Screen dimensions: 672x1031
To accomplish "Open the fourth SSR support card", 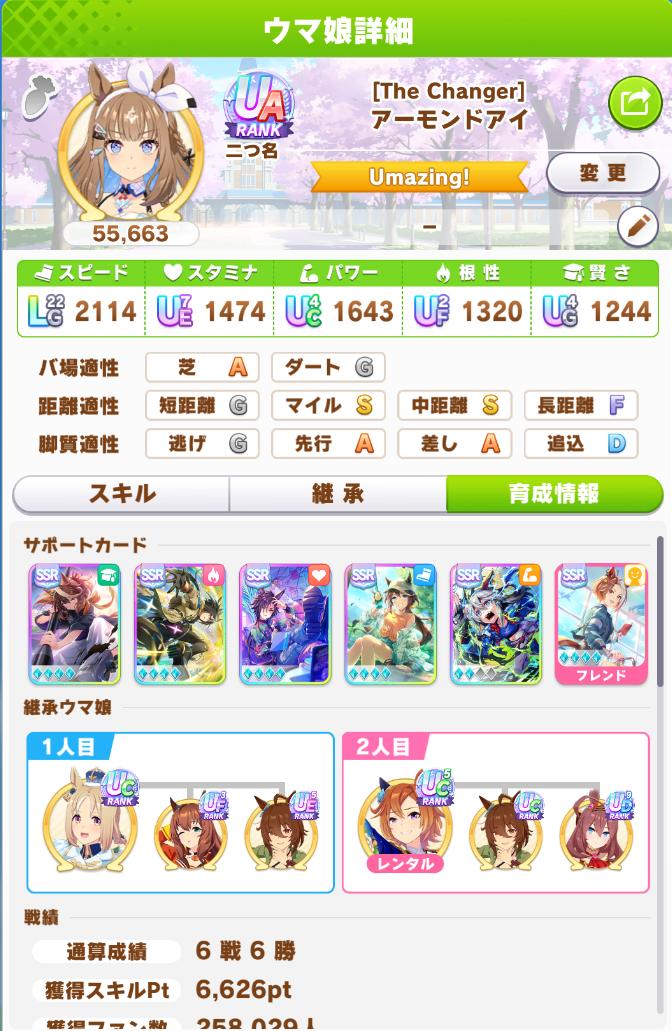I will coord(390,624).
